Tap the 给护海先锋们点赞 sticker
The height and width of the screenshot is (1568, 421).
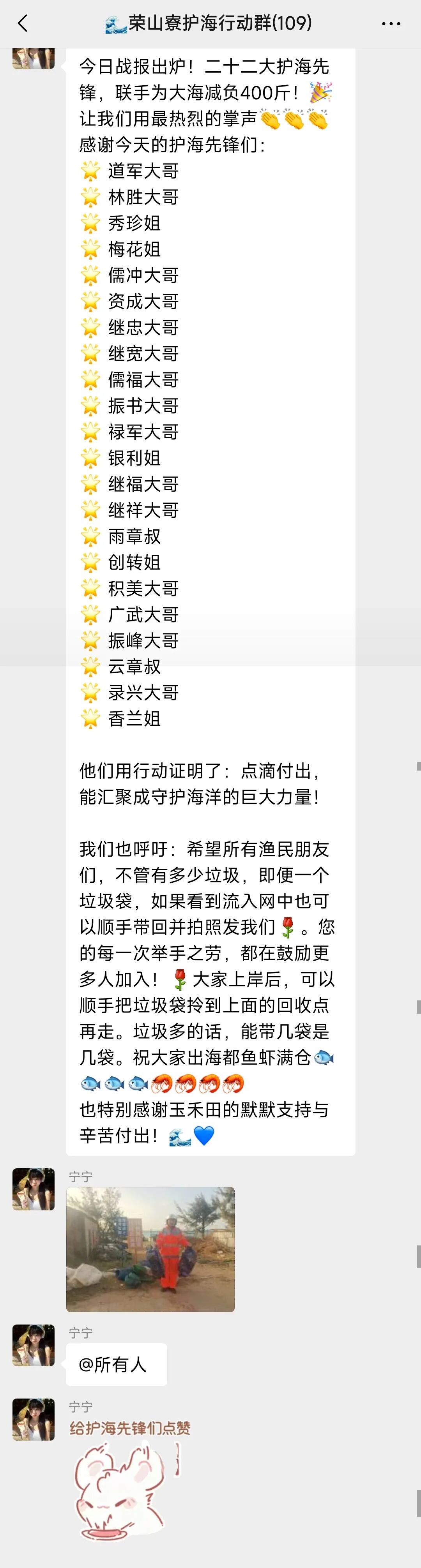128,1480
